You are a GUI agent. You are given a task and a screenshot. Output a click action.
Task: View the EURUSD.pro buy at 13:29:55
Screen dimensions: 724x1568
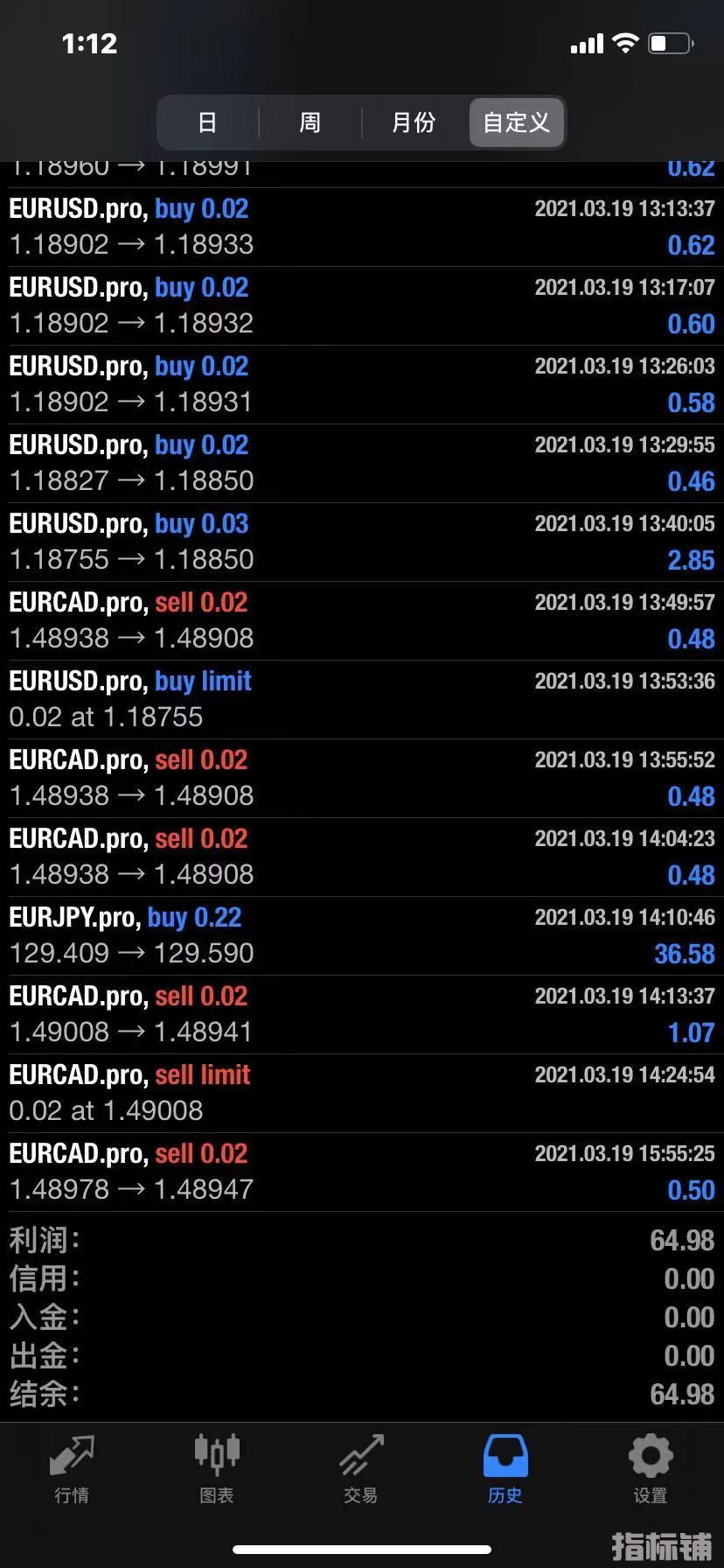coord(362,463)
